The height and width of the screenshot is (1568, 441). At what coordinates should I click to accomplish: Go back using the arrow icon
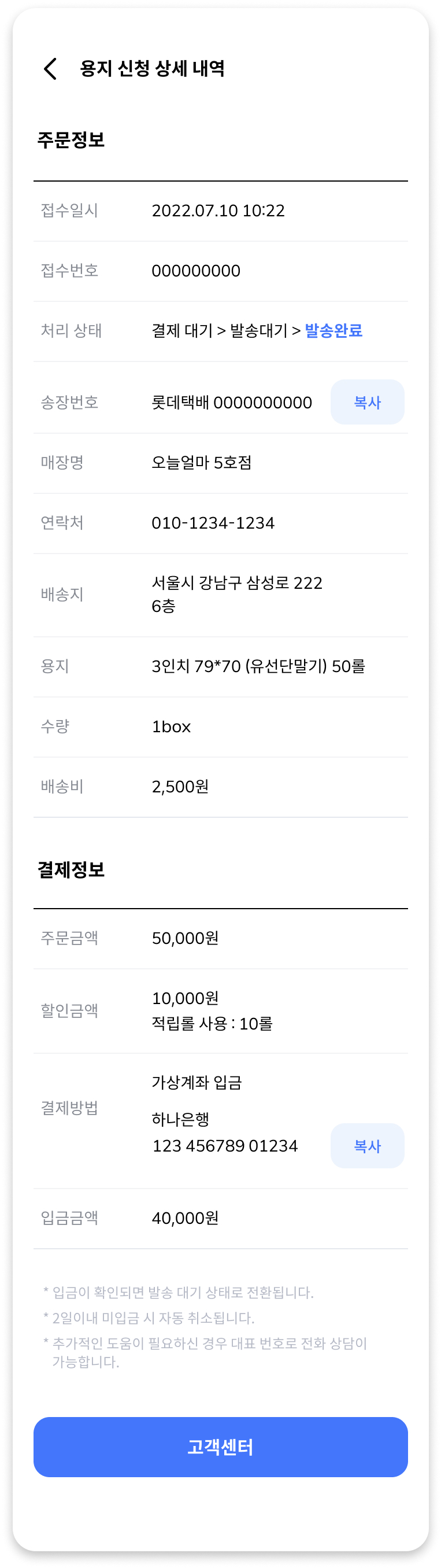click(50, 69)
